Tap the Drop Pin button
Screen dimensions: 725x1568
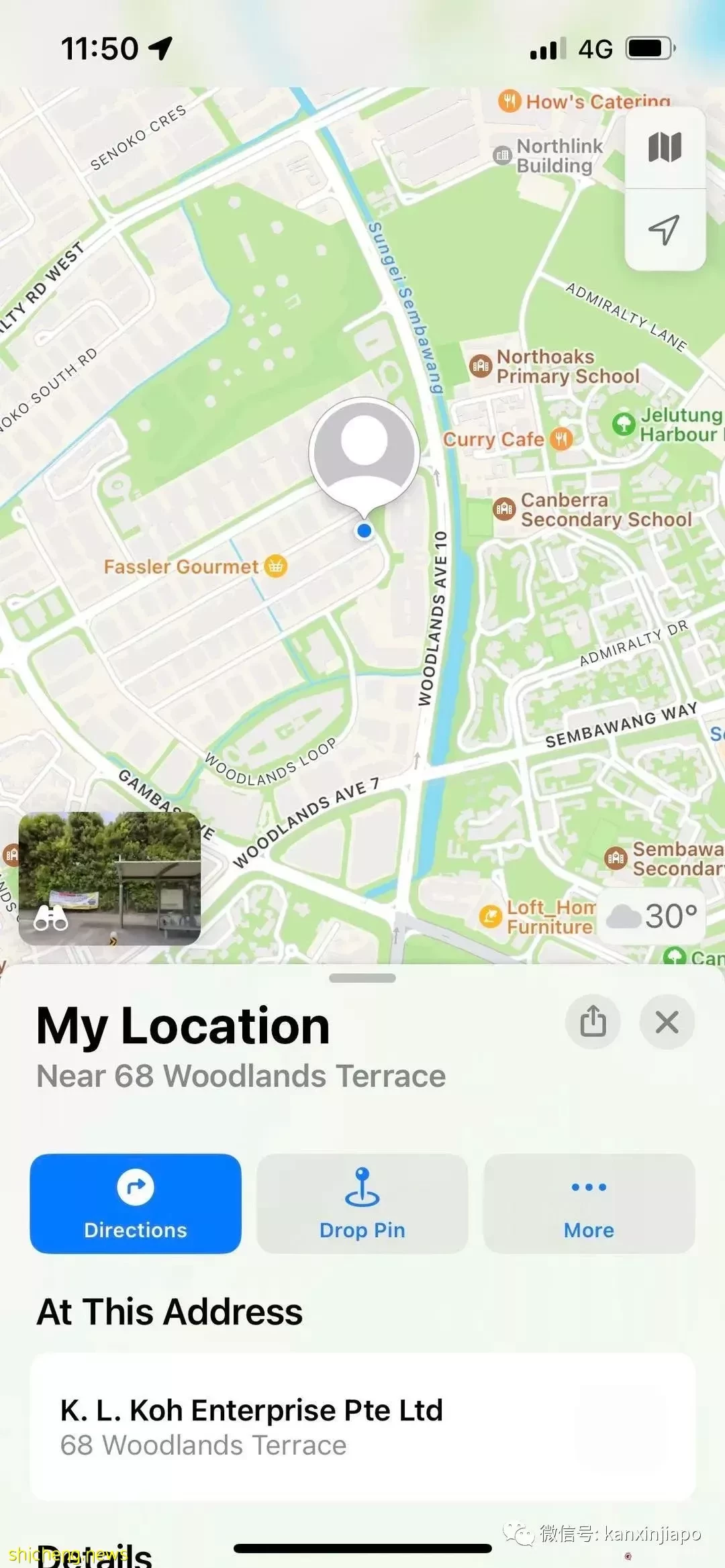362,1203
